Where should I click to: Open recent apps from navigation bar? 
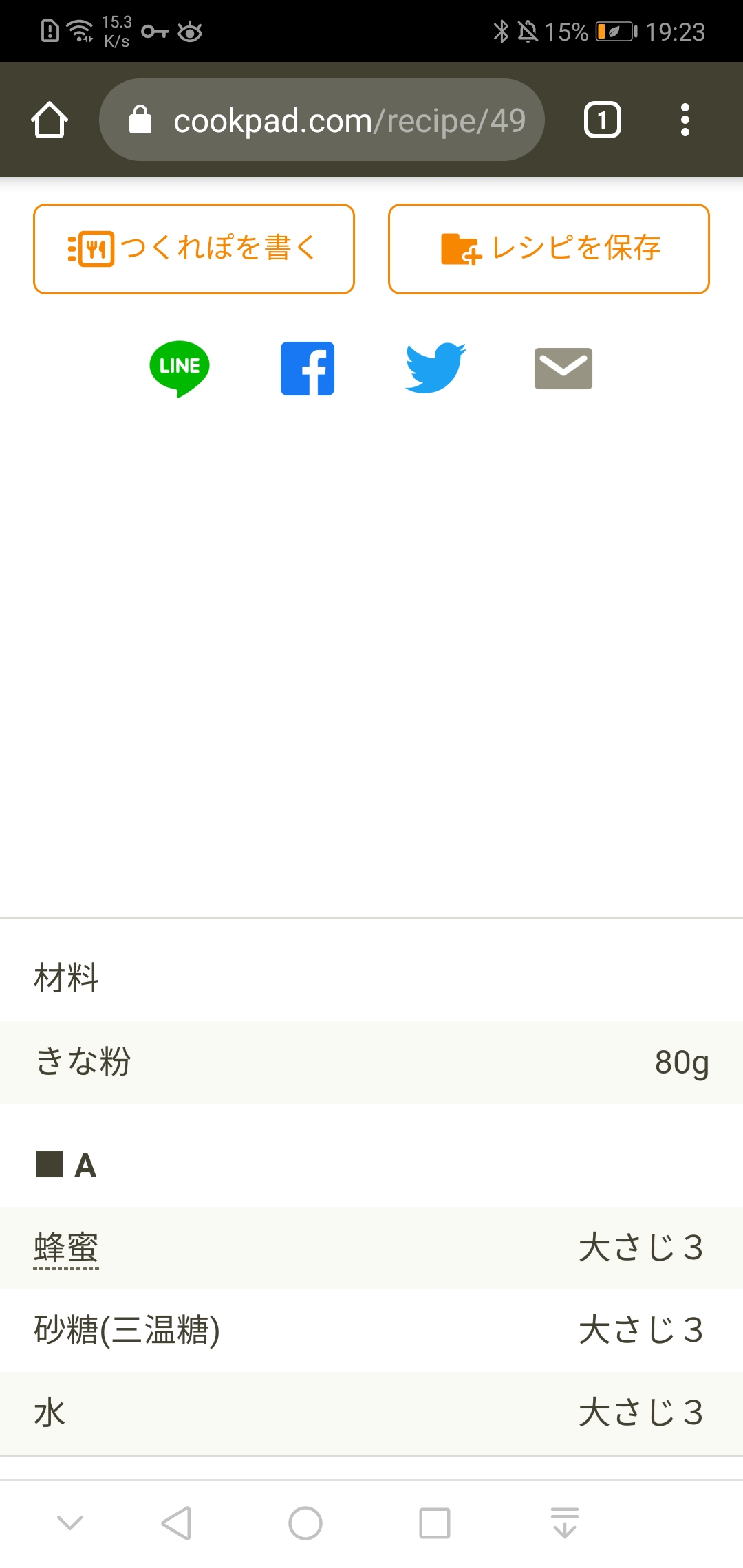point(435,1523)
